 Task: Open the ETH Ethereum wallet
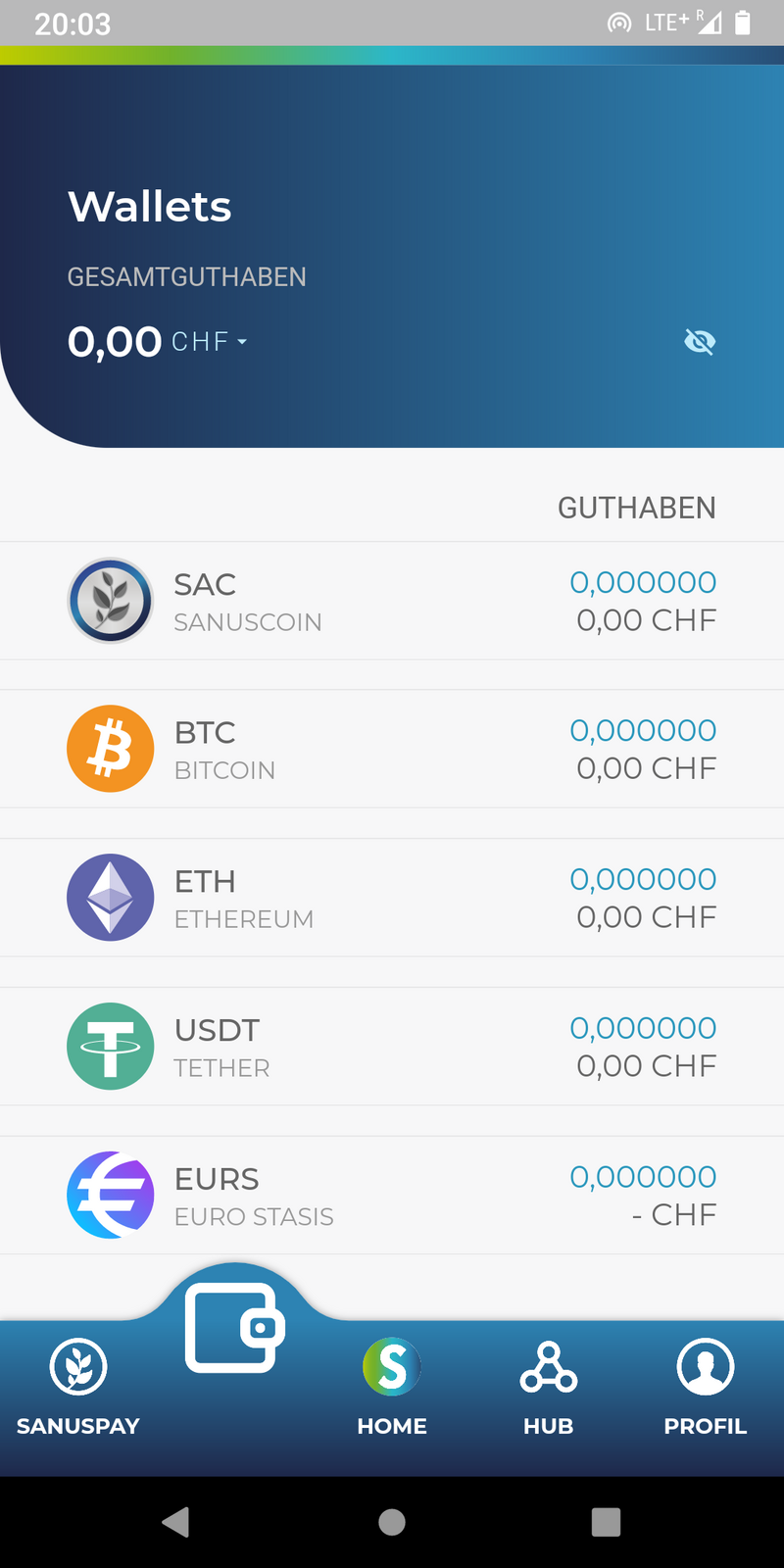[392, 898]
